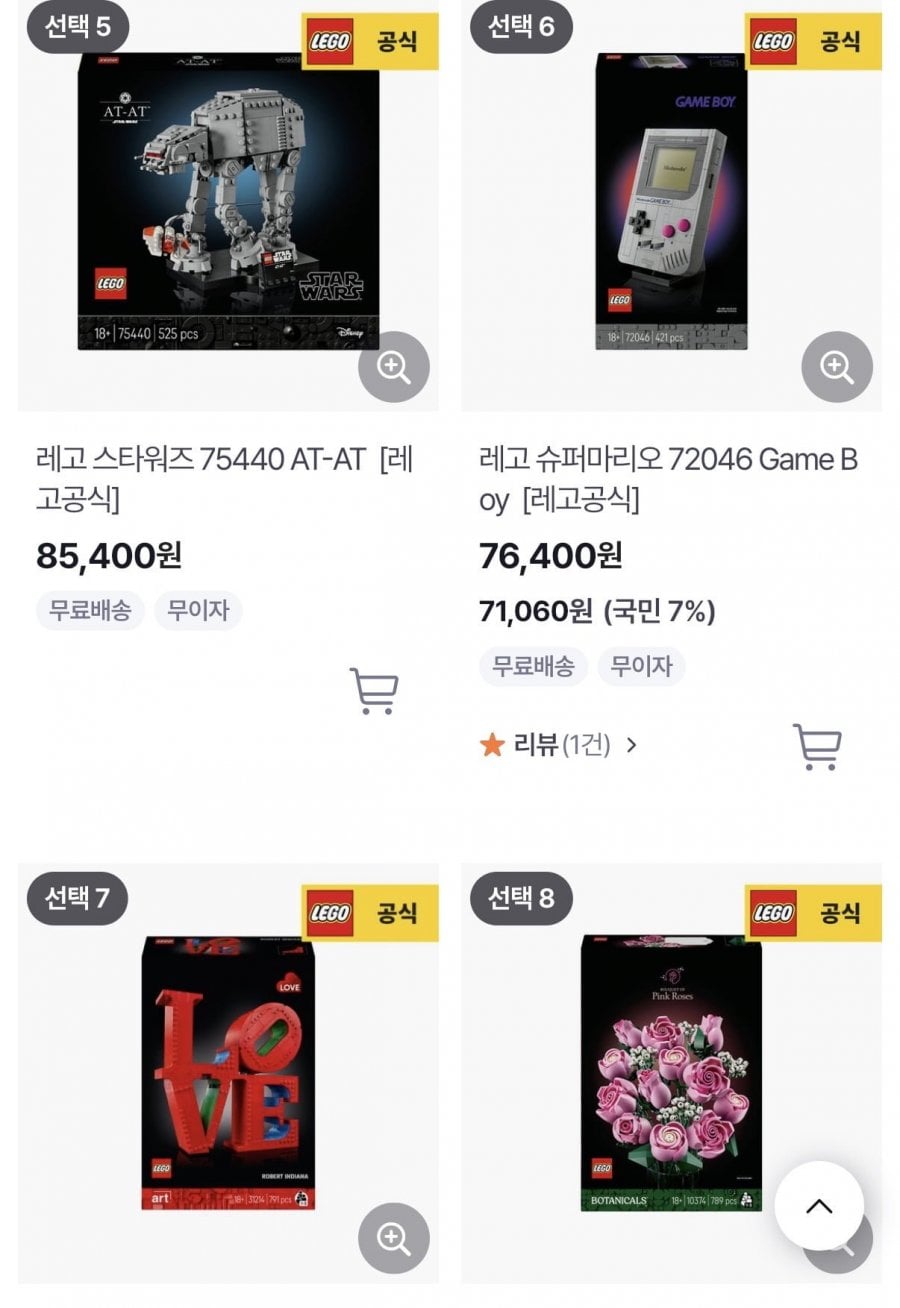The height and width of the screenshot is (1308, 900).
Task: Zoom into the LOVE set product image
Action: tap(393, 1238)
